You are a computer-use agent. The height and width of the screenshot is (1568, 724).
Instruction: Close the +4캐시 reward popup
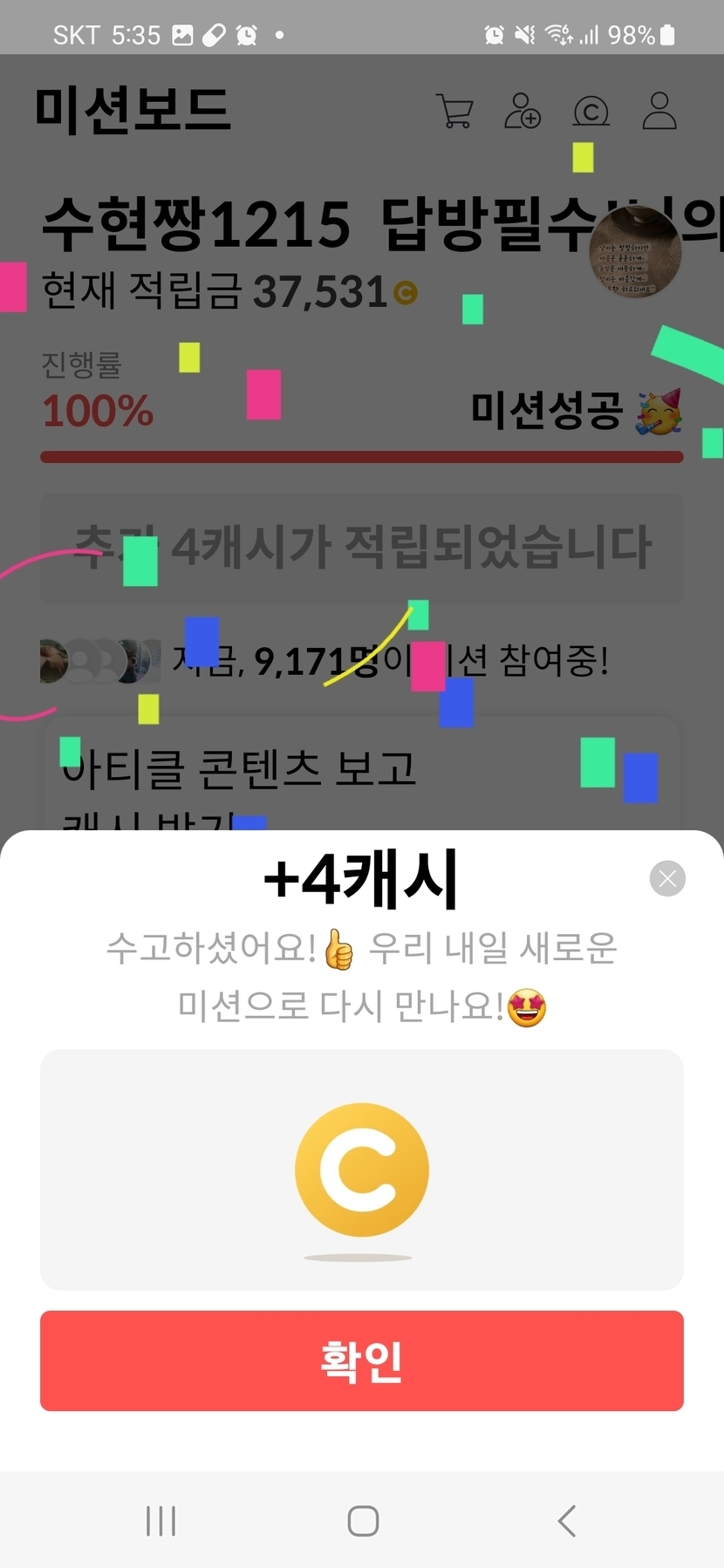click(x=667, y=878)
